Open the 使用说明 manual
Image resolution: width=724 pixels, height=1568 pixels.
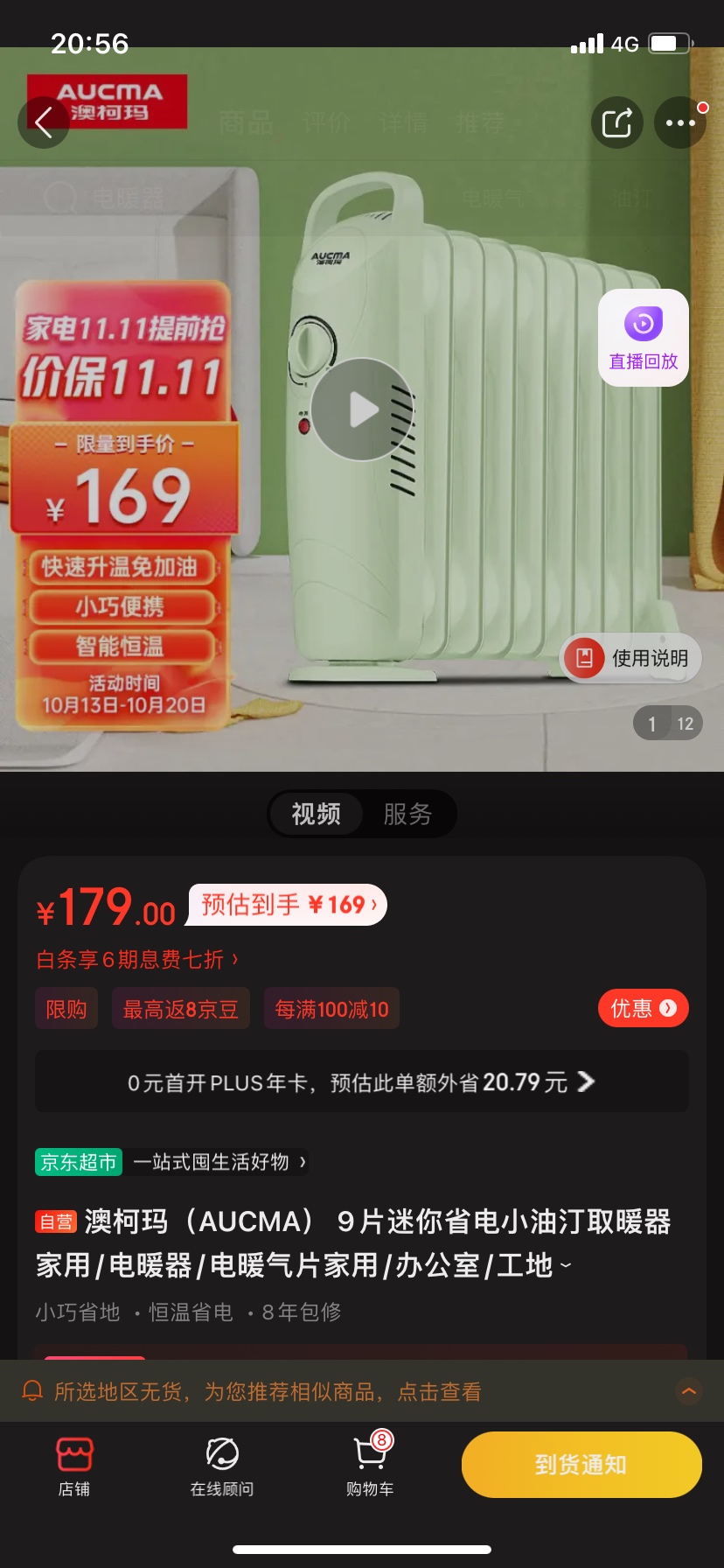click(631, 658)
